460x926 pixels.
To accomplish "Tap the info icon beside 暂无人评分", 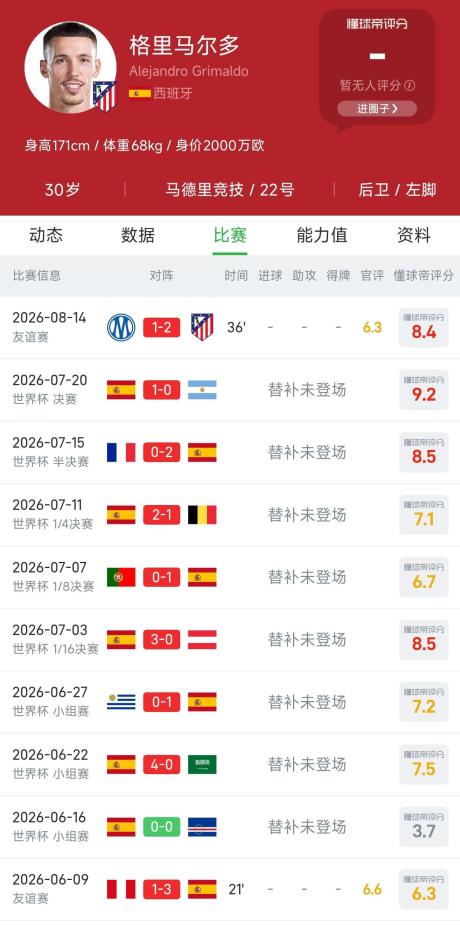I will 410,86.
